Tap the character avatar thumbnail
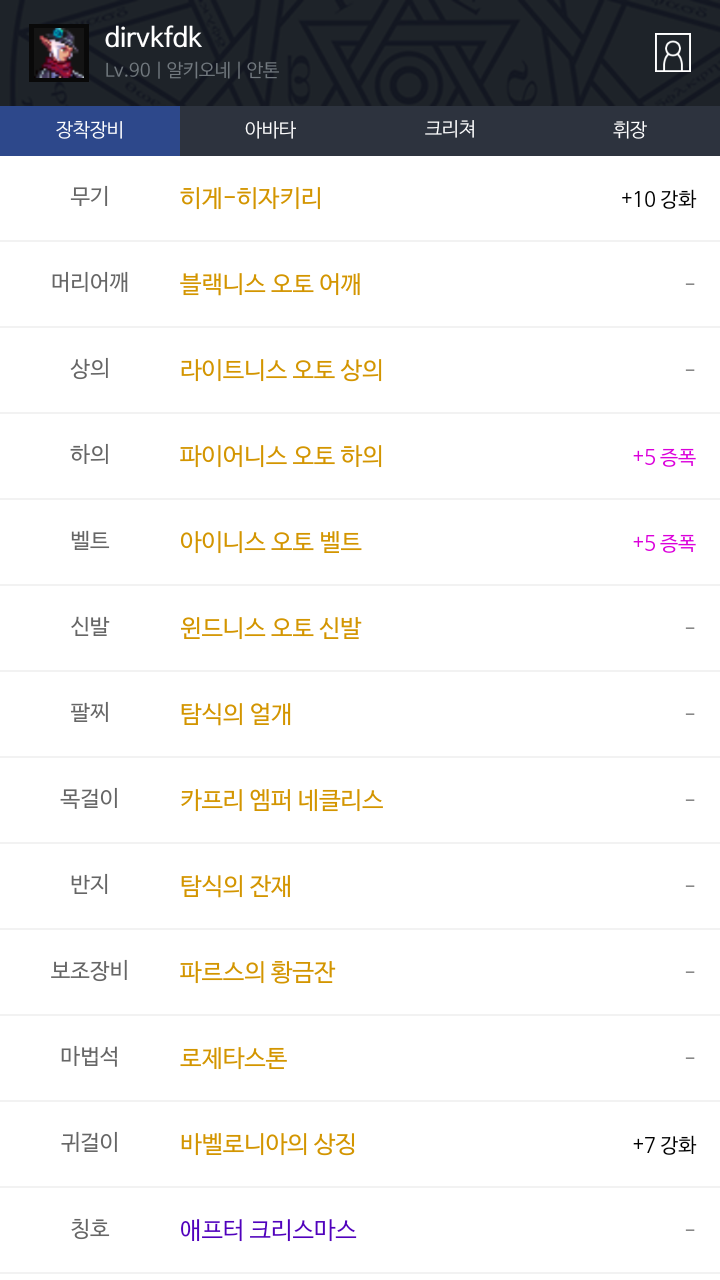 pos(59,53)
